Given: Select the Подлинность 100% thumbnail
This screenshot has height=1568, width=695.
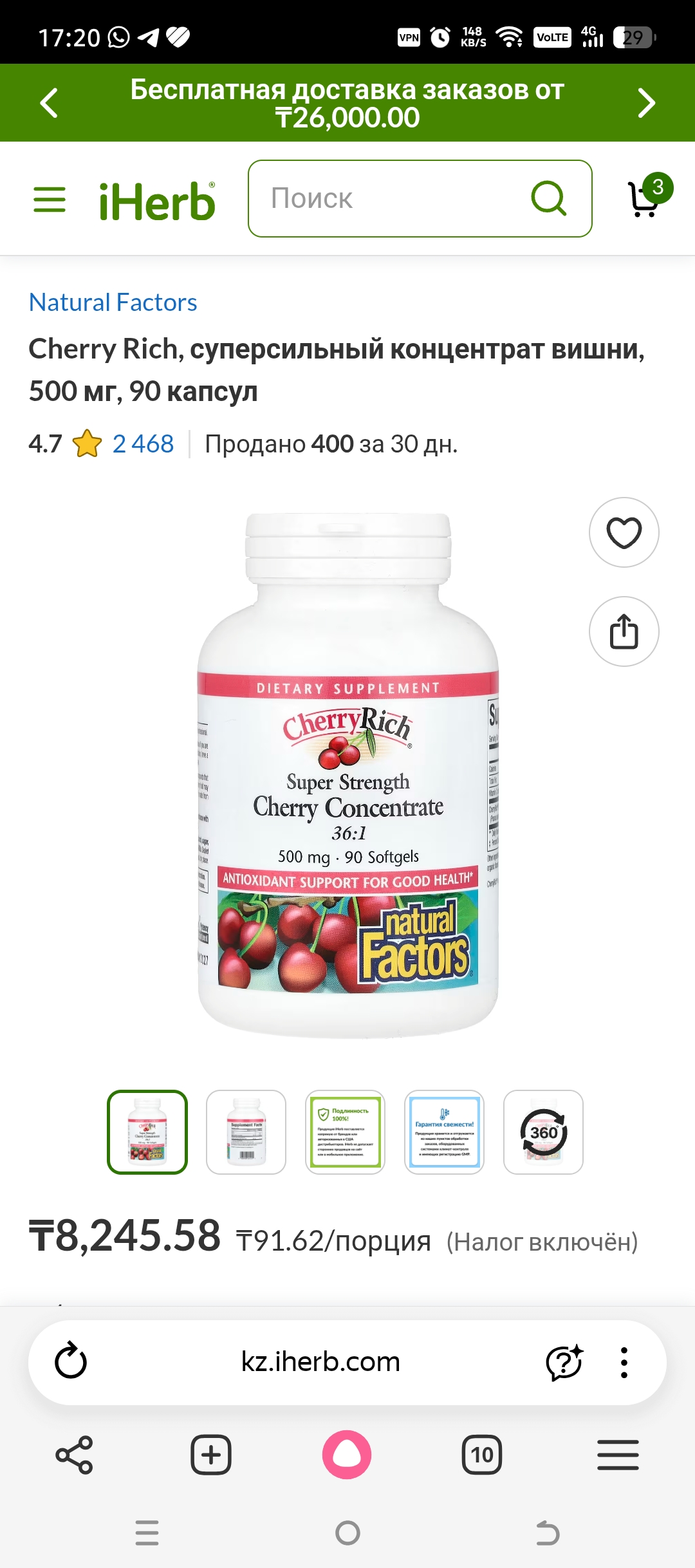Looking at the screenshot, I should coord(345,1132).
